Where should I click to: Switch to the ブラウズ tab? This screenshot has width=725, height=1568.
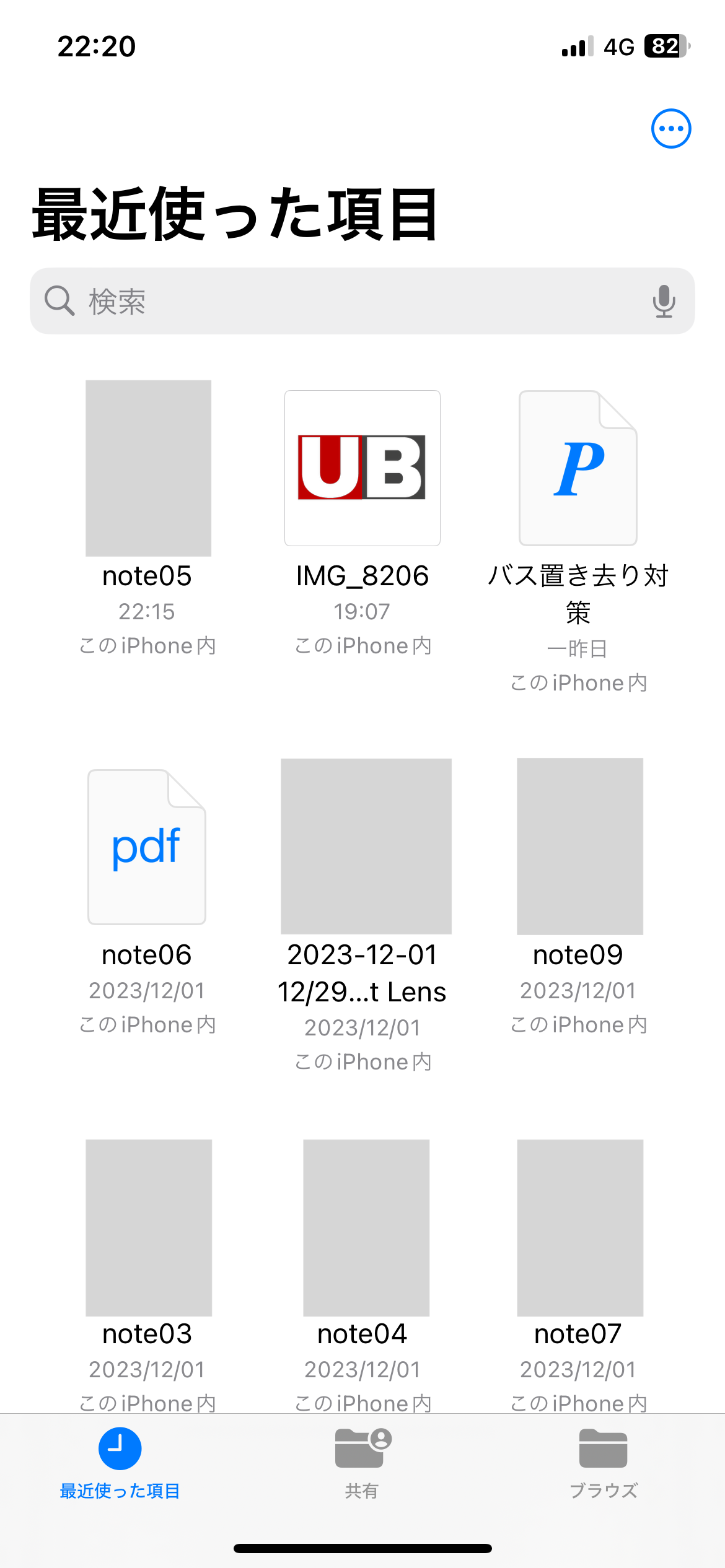pyautogui.click(x=603, y=1463)
